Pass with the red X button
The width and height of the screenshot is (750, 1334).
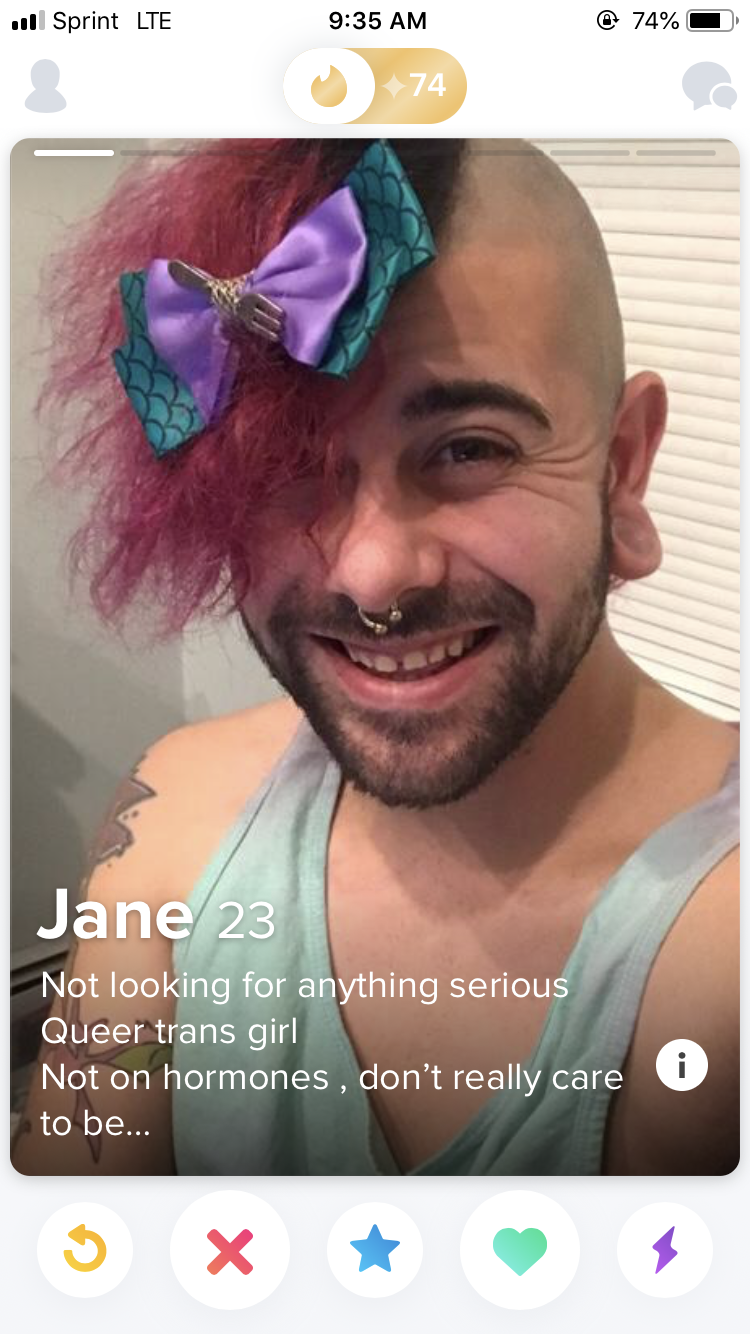point(230,1250)
